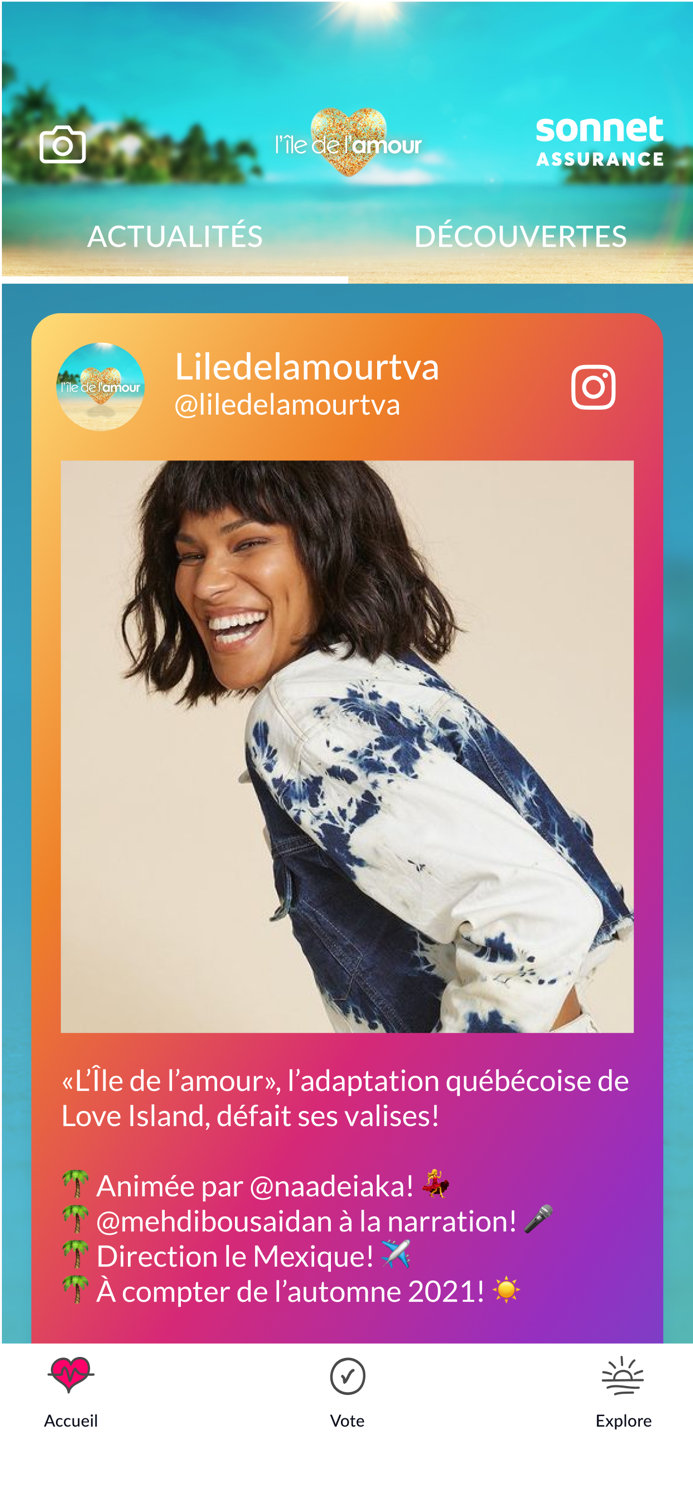The image size is (693, 1500).
Task: Open the Liledelamourtva profile avatar
Action: pos(100,387)
